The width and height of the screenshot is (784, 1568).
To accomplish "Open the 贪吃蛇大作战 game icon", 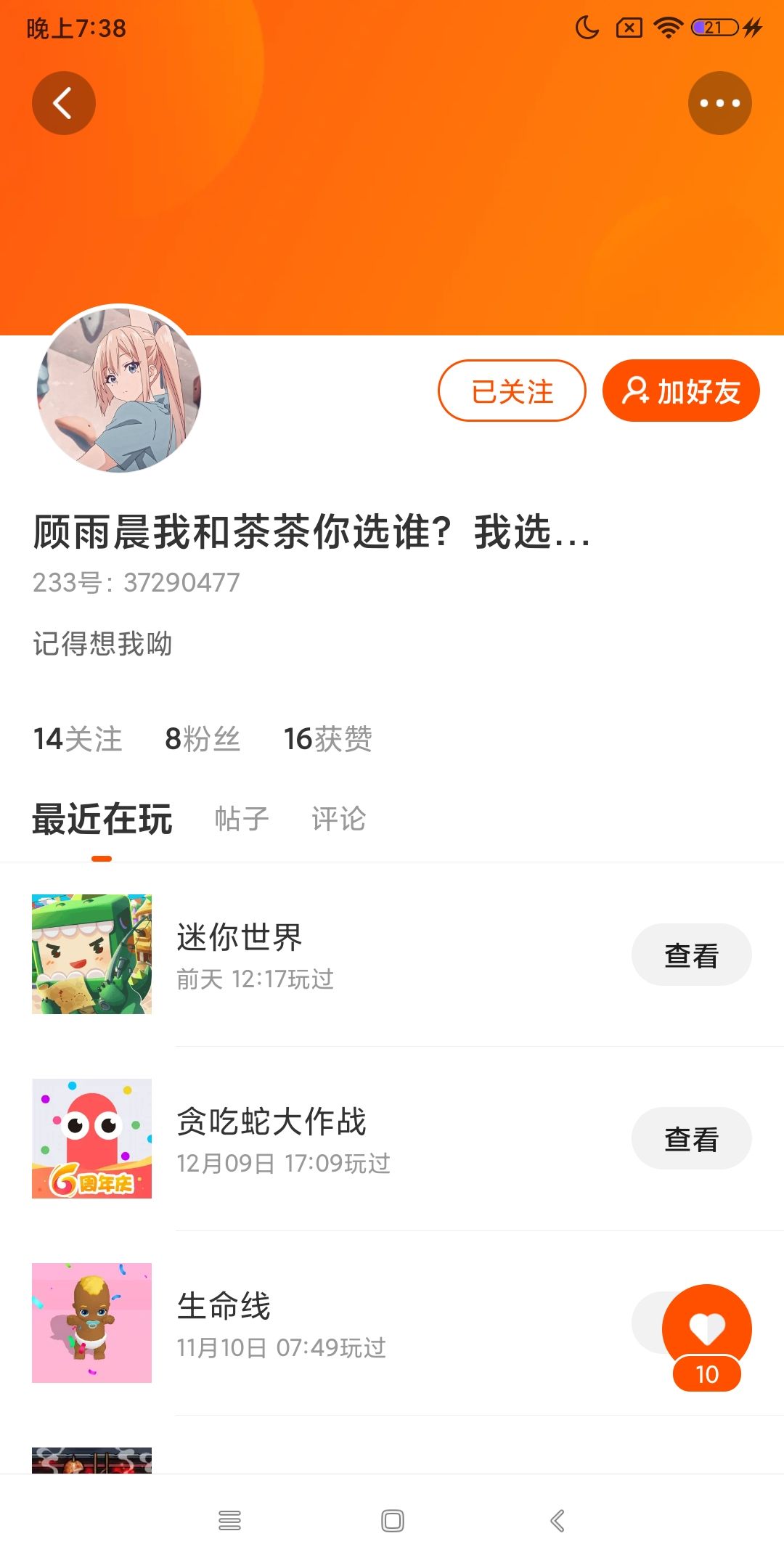I will pyautogui.click(x=92, y=1138).
